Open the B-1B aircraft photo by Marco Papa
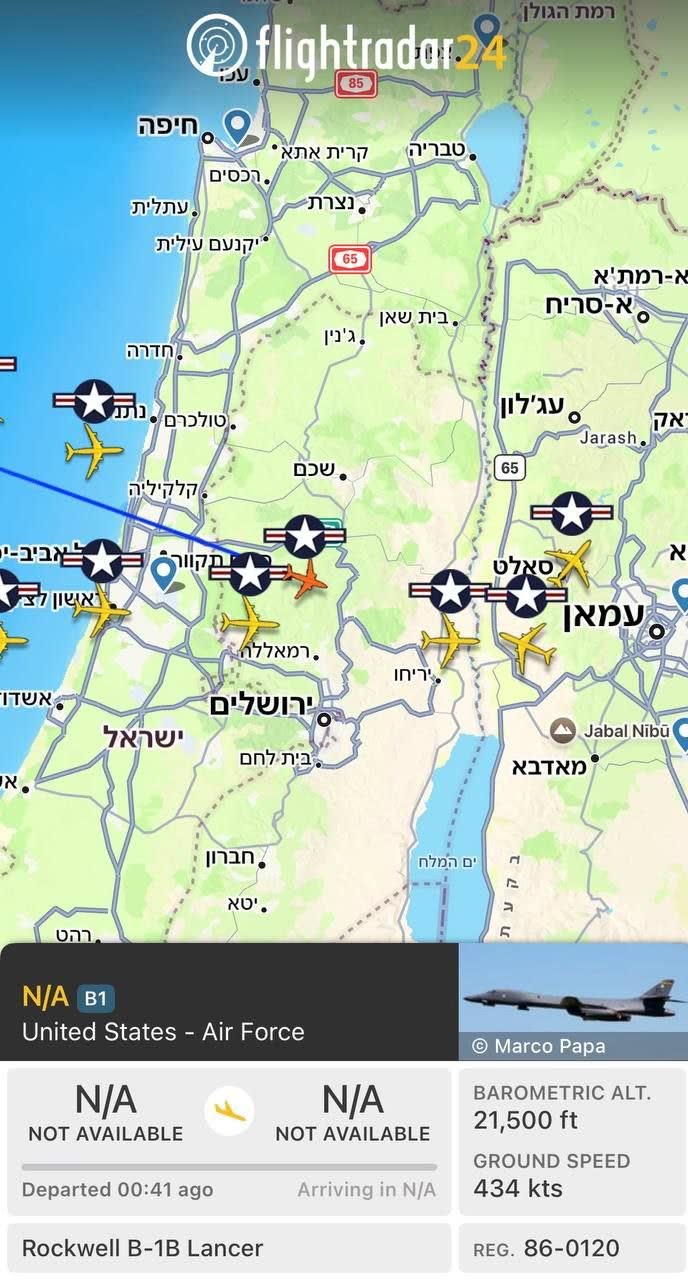The width and height of the screenshot is (688, 1280). pyautogui.click(x=573, y=1001)
